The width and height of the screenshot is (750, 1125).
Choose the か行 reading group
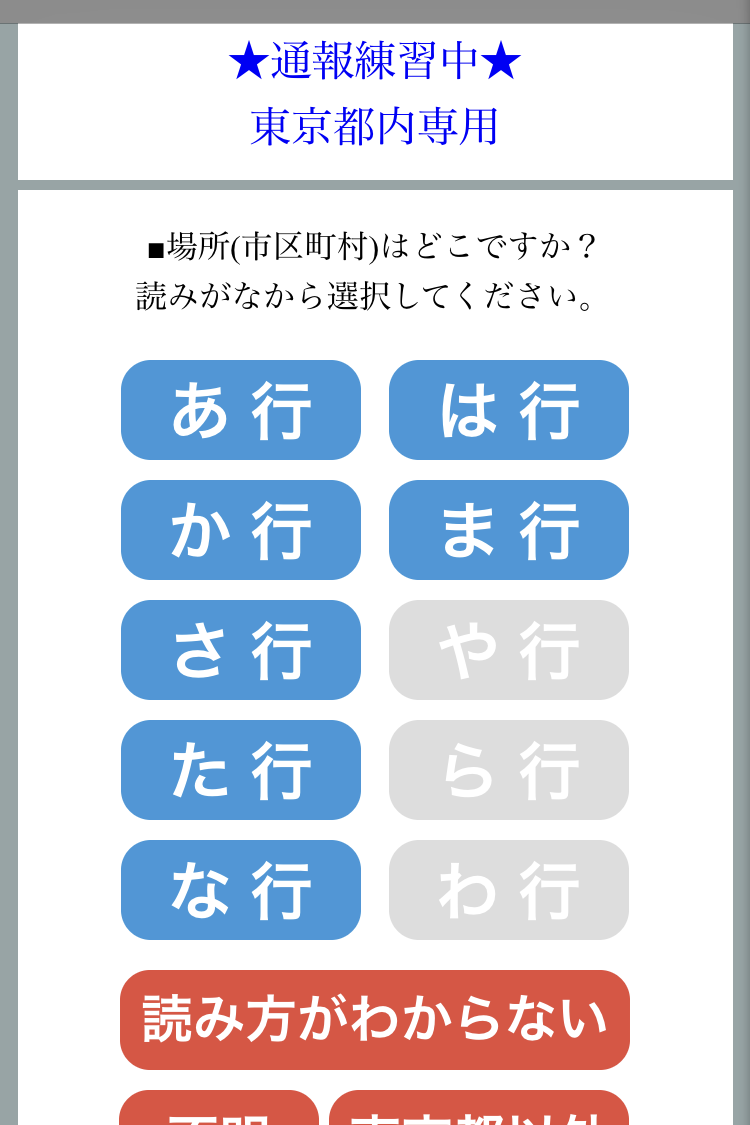(x=240, y=530)
